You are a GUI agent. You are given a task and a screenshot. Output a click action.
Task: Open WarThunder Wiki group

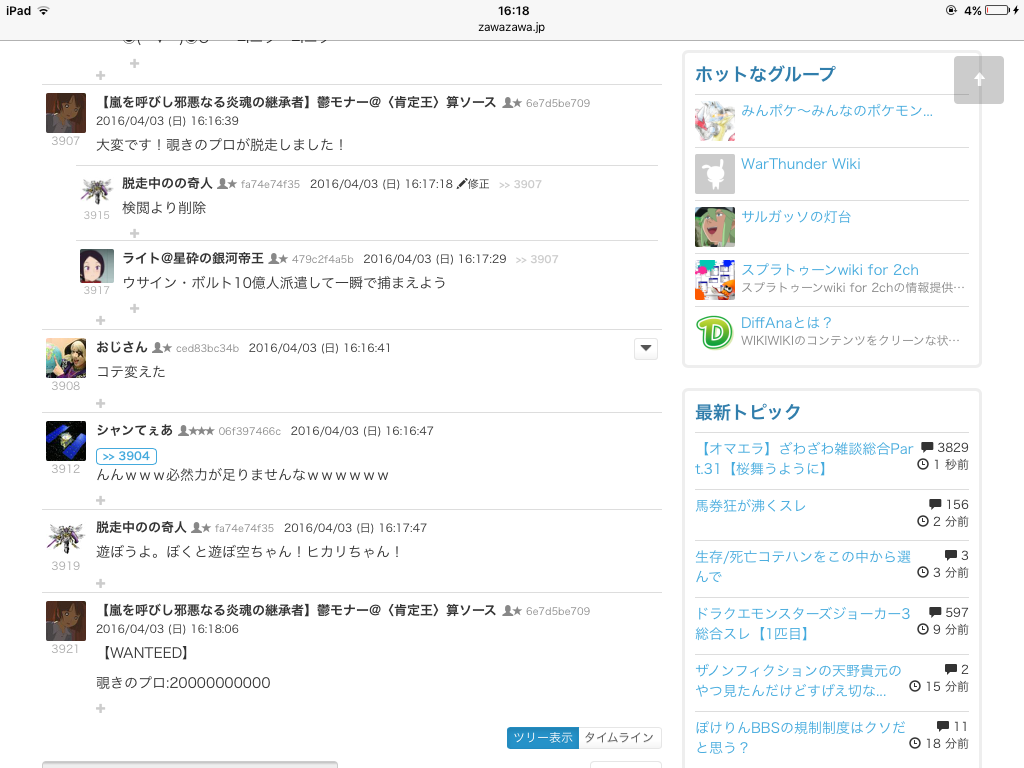coord(800,164)
